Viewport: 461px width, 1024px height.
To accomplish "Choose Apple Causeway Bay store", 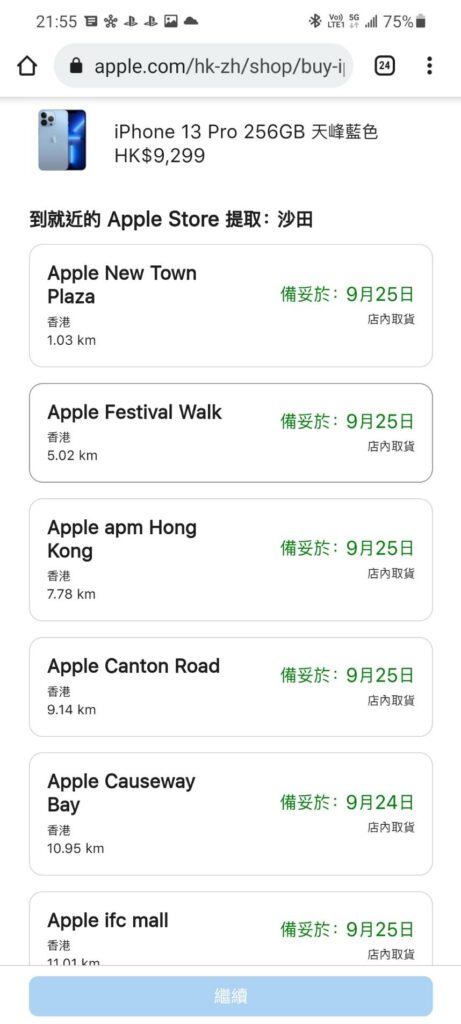I will [x=230, y=814].
